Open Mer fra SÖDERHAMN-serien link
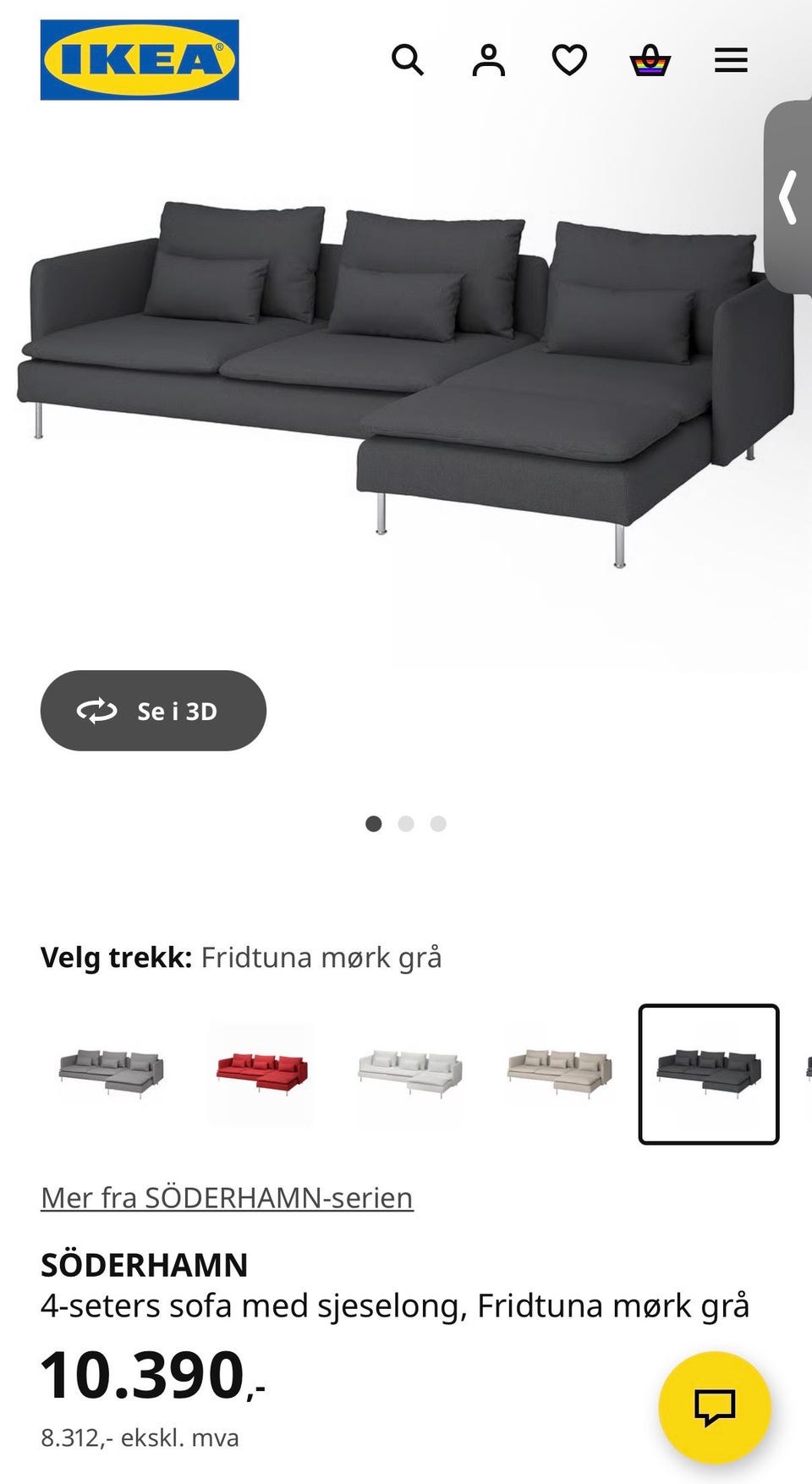 (x=227, y=1198)
